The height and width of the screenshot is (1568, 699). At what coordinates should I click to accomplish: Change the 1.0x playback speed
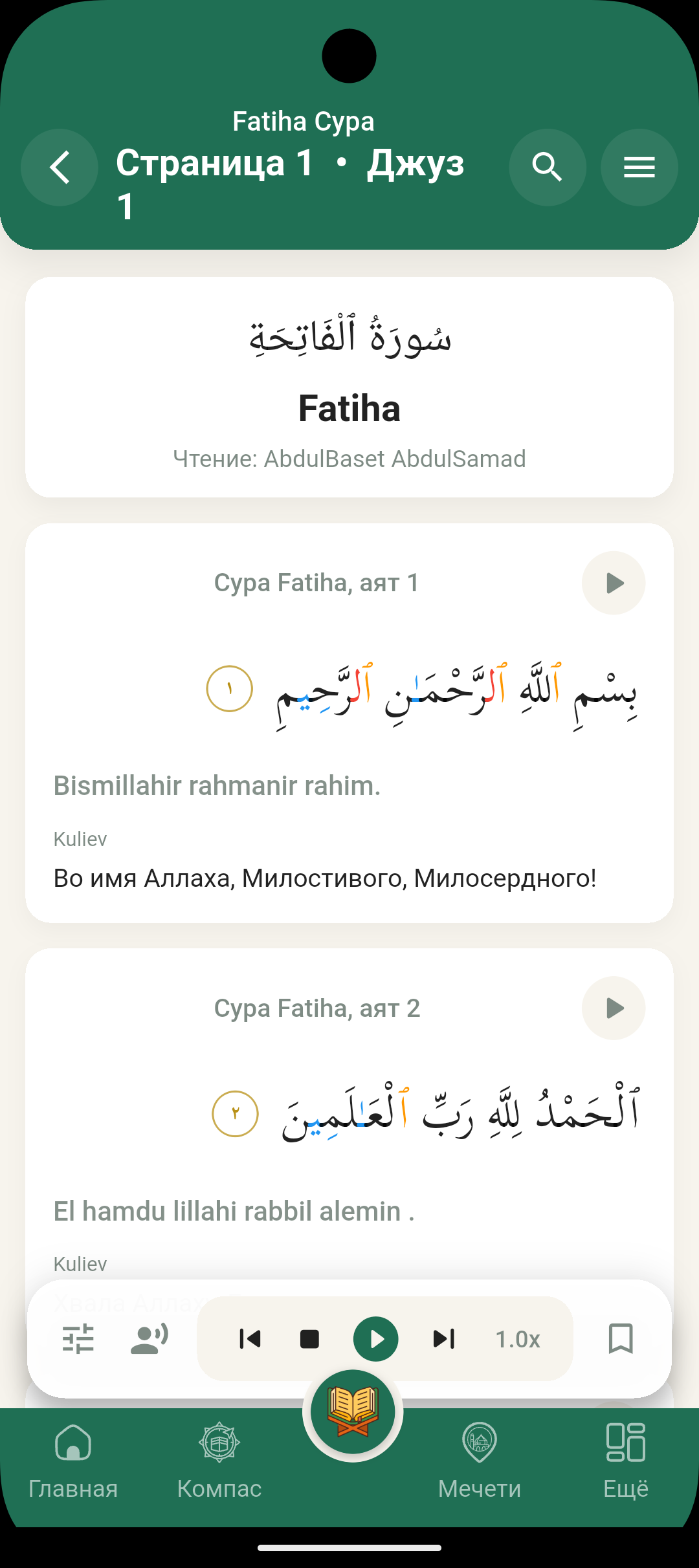pyautogui.click(x=518, y=1339)
